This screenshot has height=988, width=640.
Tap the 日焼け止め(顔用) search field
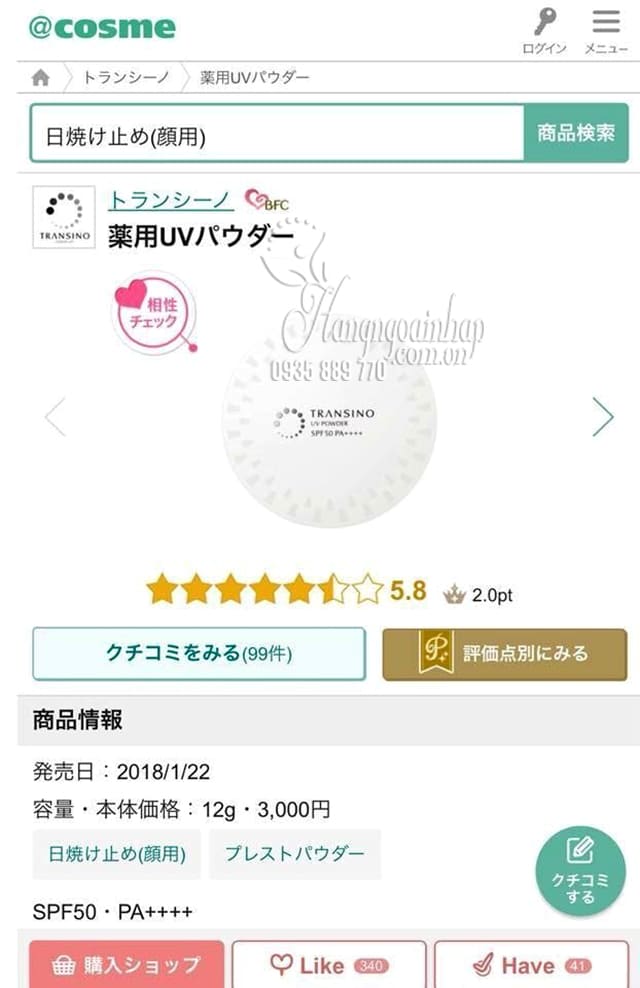click(x=276, y=133)
